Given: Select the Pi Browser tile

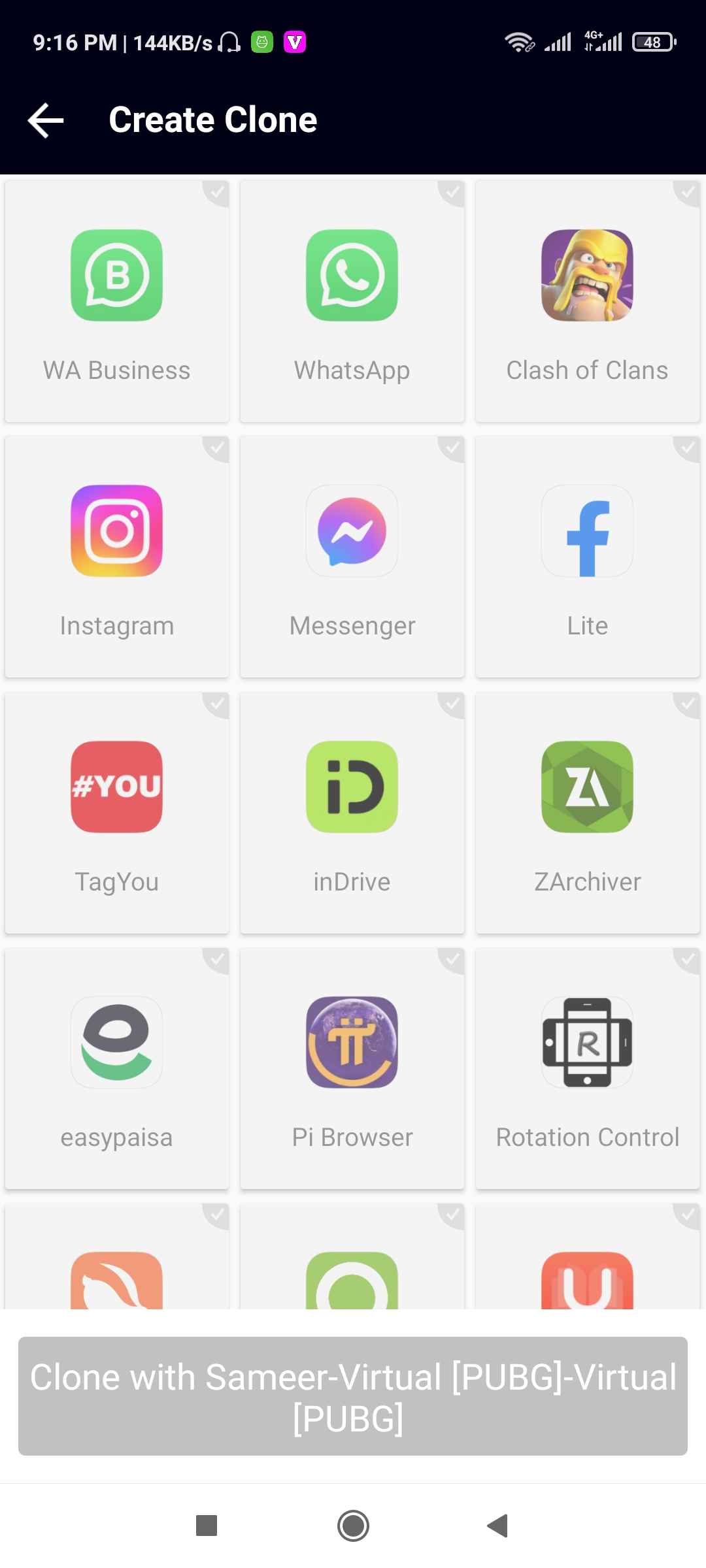Looking at the screenshot, I should (352, 1069).
